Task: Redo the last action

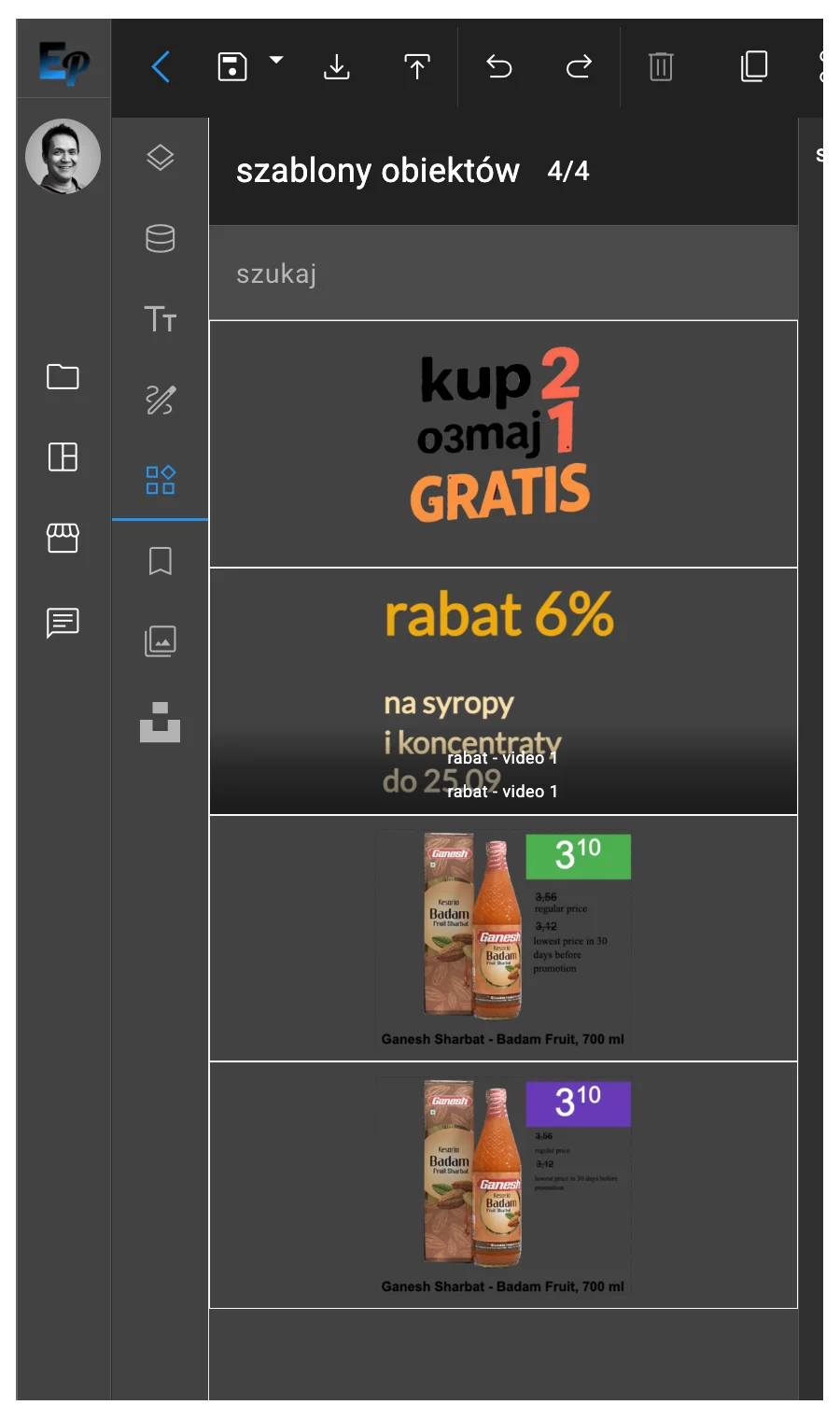Action: pyautogui.click(x=579, y=66)
